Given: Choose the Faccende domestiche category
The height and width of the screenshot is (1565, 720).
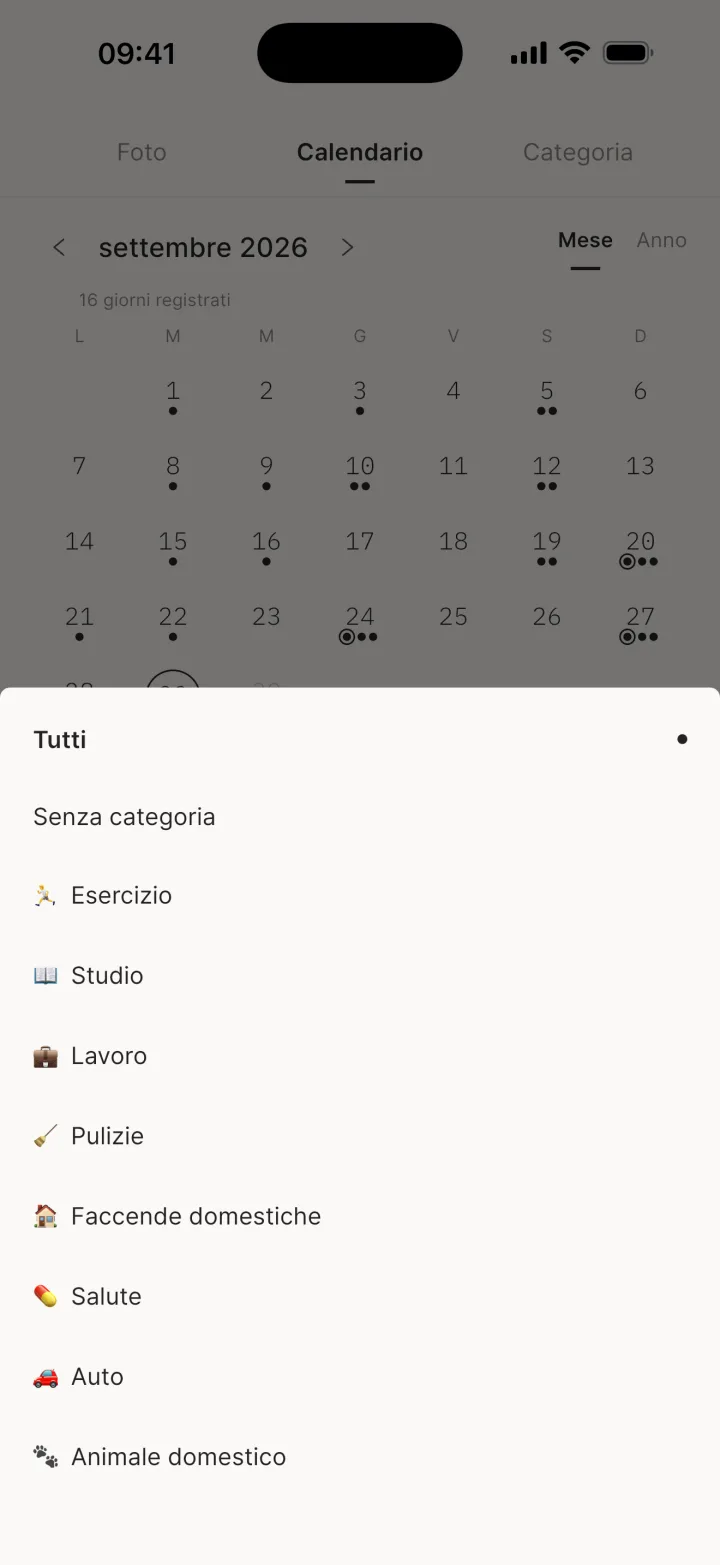Looking at the screenshot, I should tap(360, 1216).
